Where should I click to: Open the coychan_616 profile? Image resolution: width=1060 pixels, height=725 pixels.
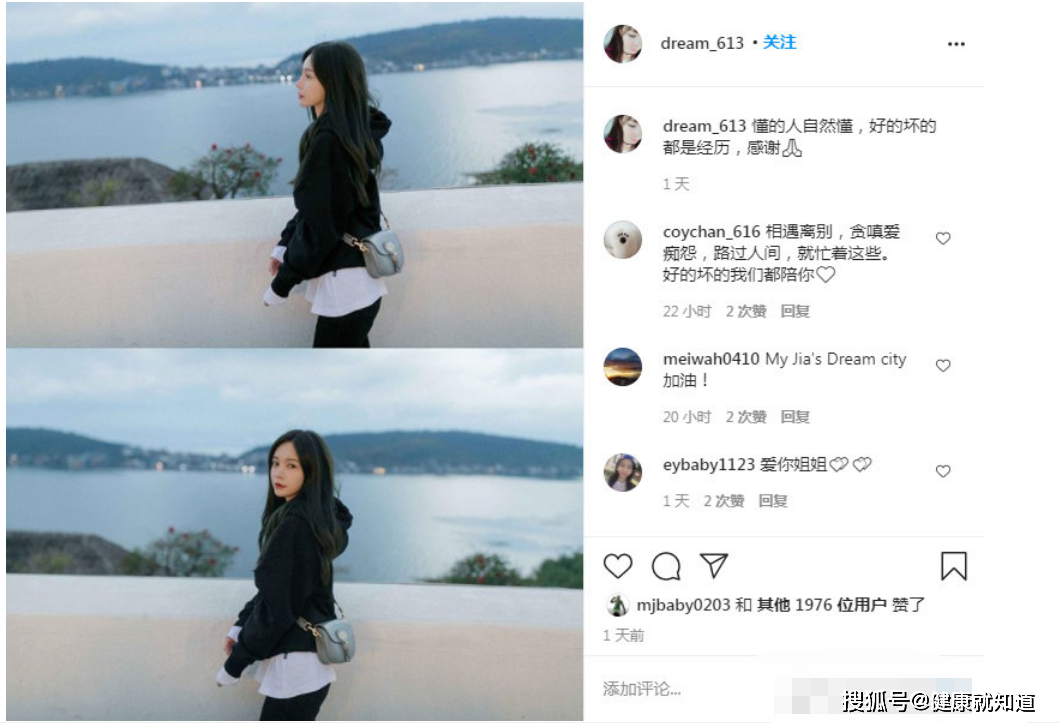click(711, 232)
